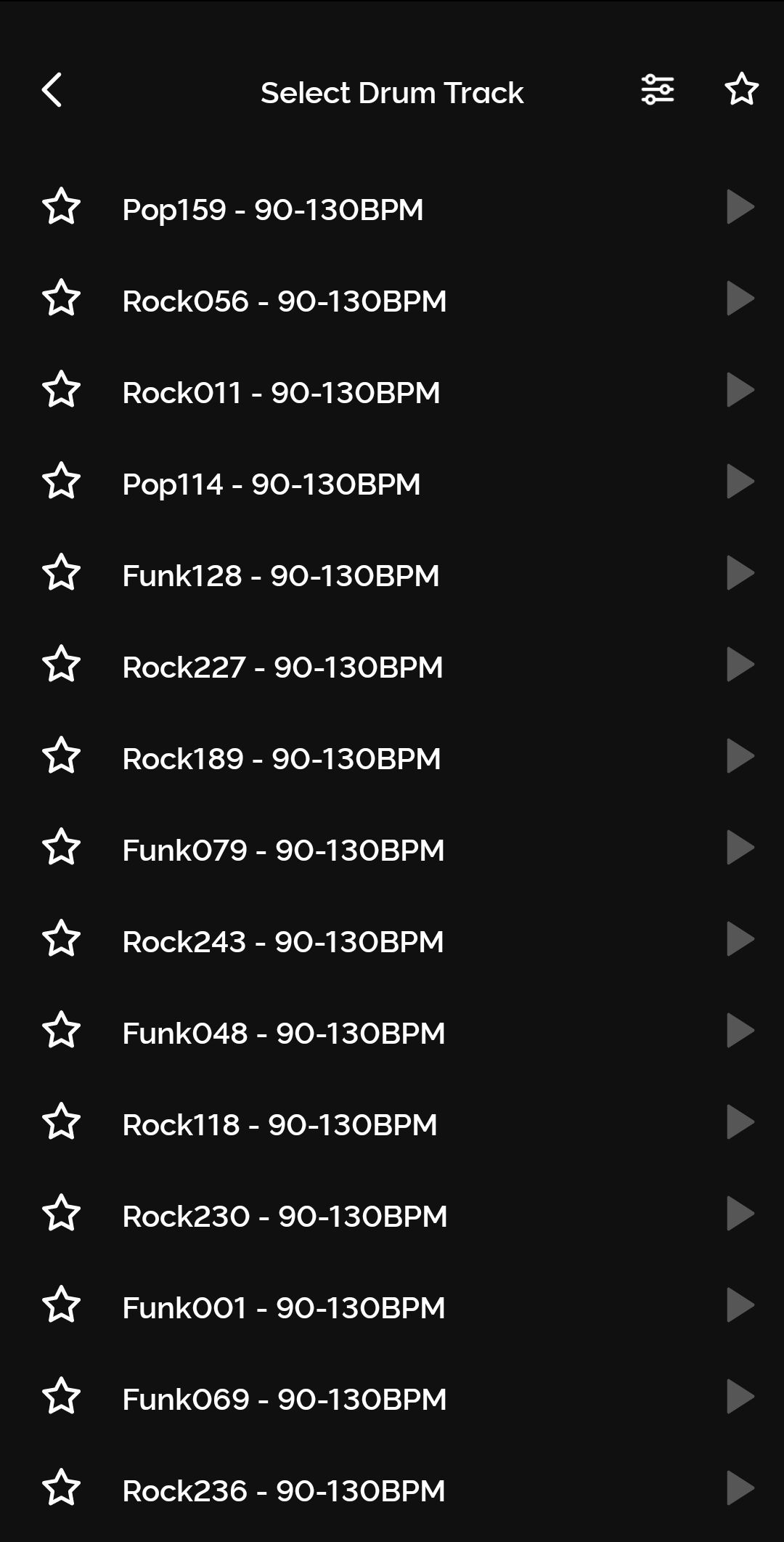The width and height of the screenshot is (784, 1542).
Task: Choose Funk128 - 90-130BPM drum track
Action: point(281,576)
